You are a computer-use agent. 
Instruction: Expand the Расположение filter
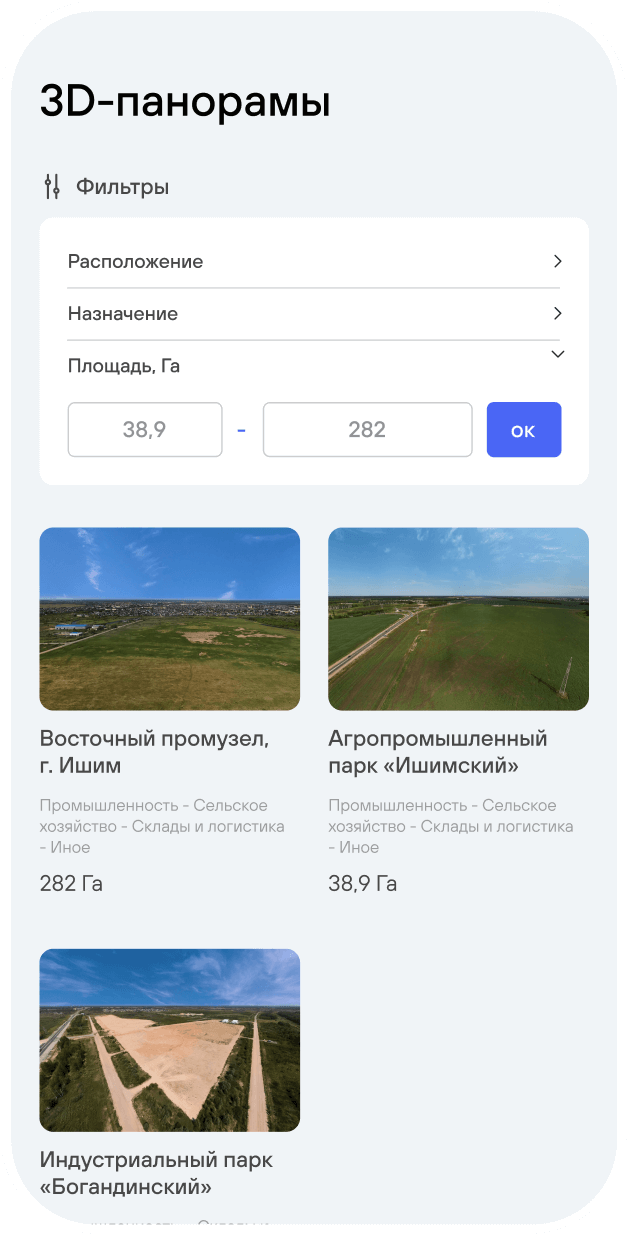pyautogui.click(x=313, y=262)
